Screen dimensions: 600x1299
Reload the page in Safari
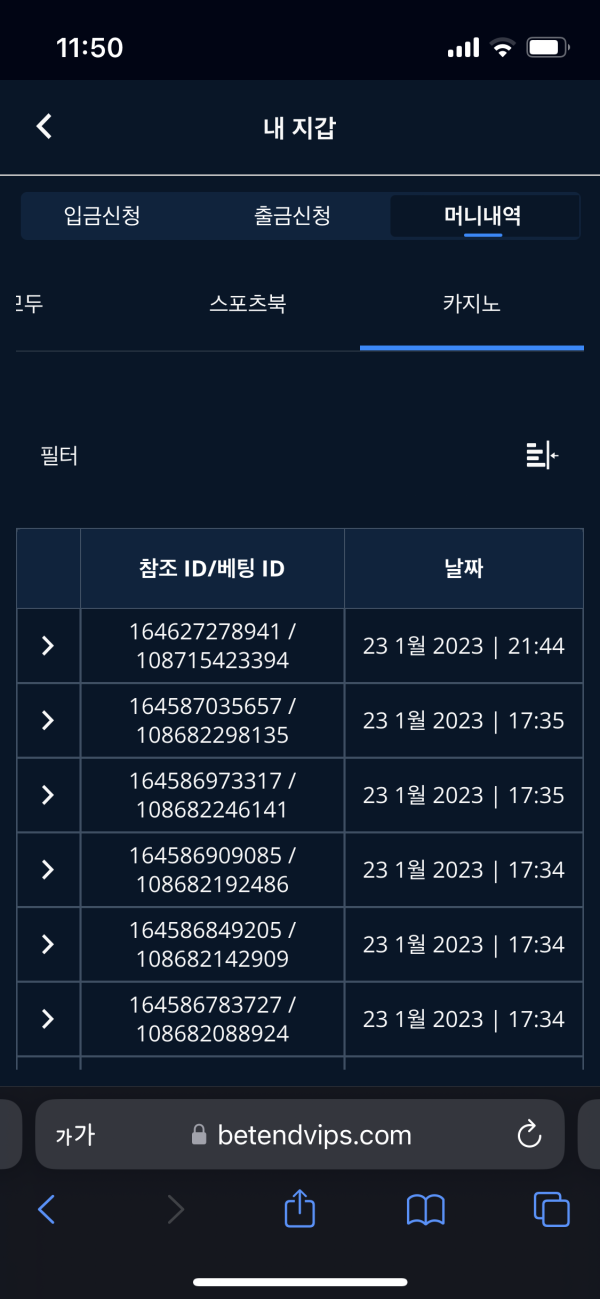click(x=528, y=1135)
